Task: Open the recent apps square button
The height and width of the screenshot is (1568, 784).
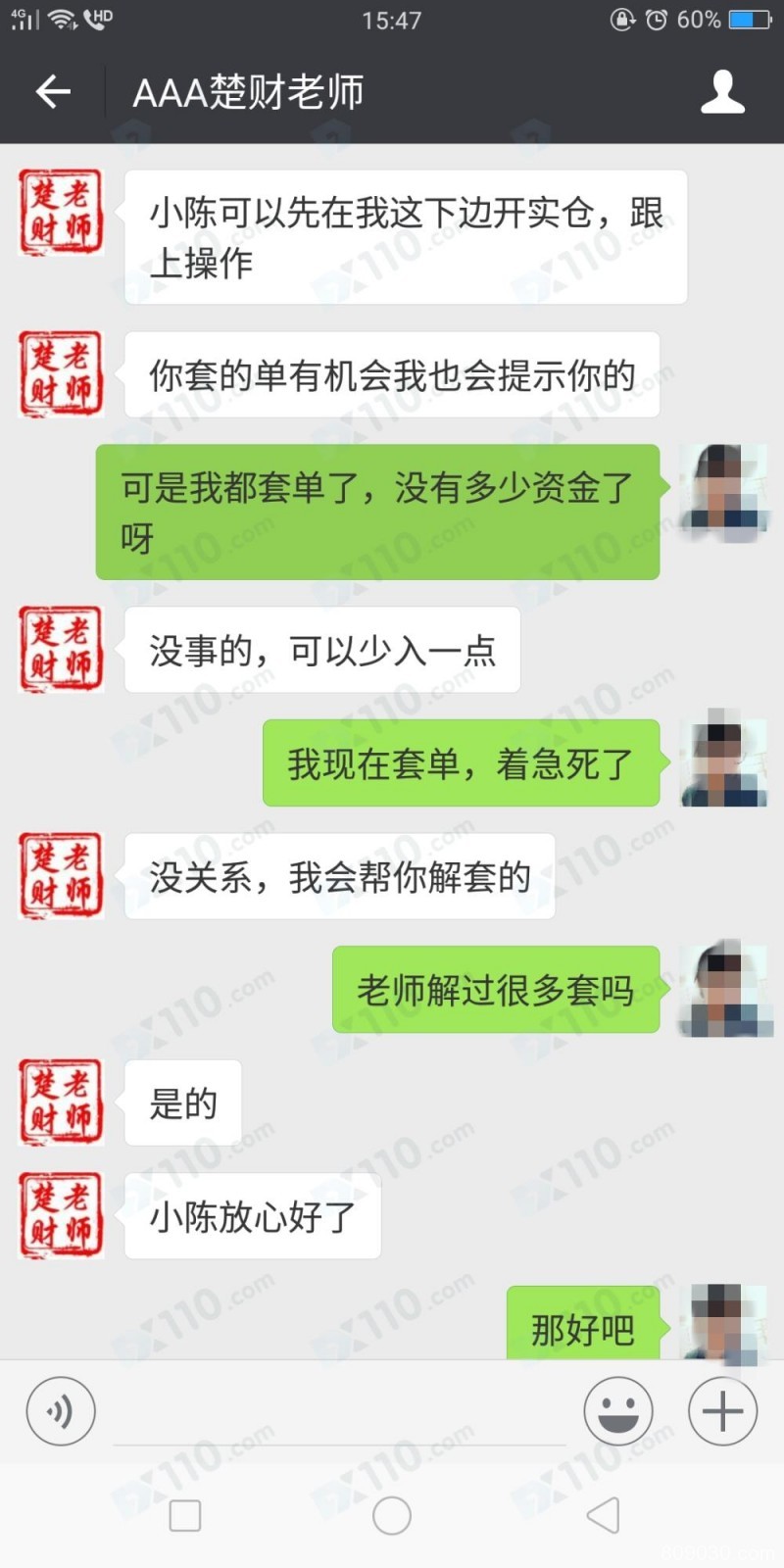Action: (185, 1515)
